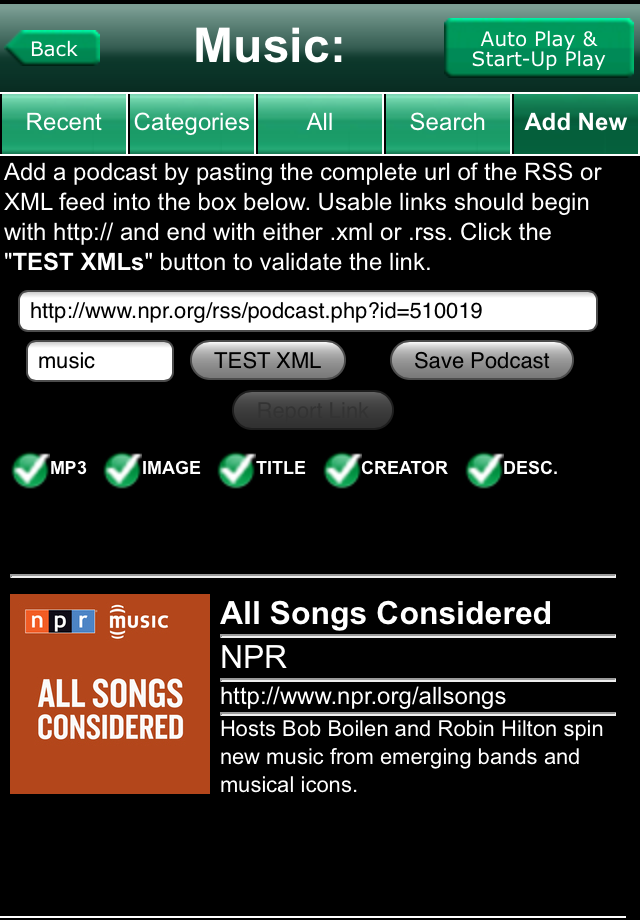Go back using the Back button

[53, 48]
